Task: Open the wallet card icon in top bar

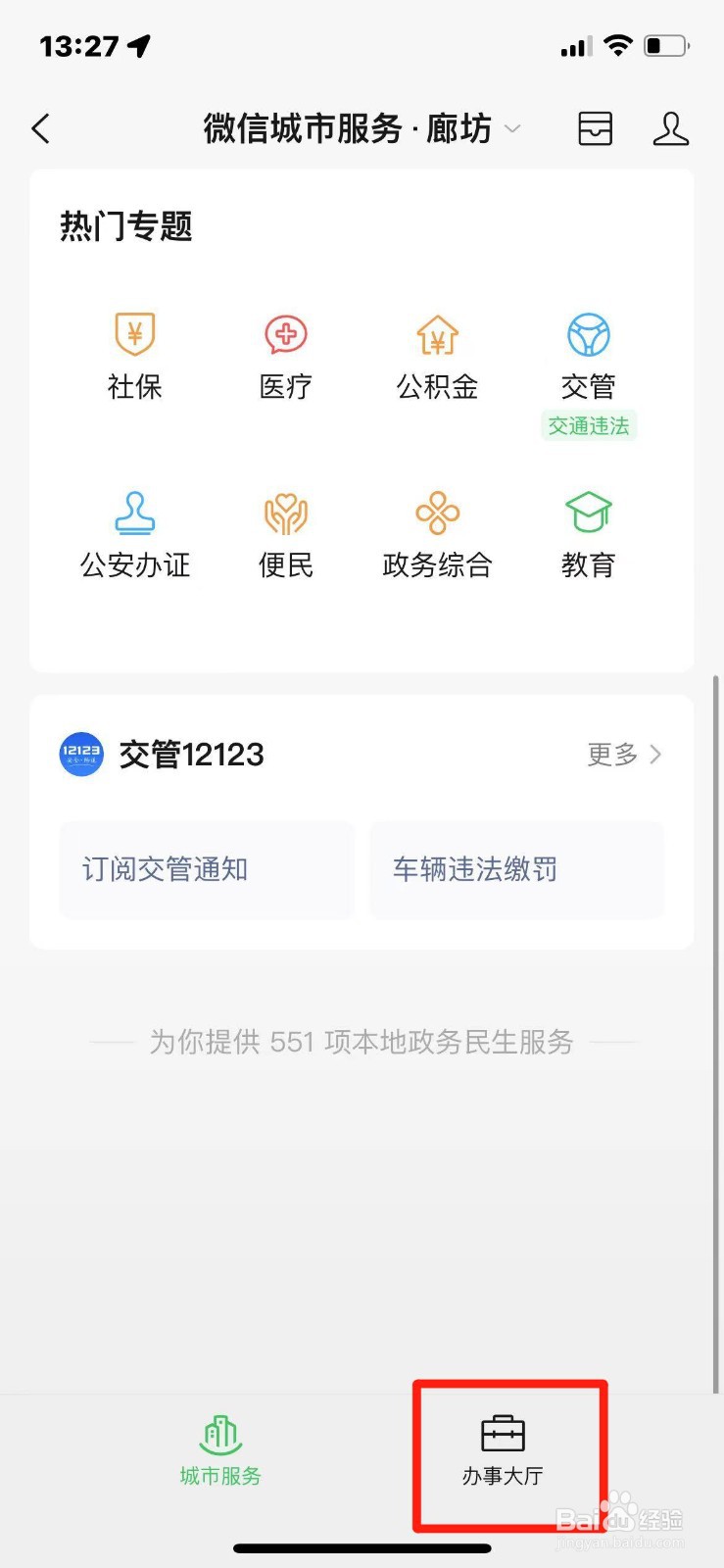Action: (595, 128)
